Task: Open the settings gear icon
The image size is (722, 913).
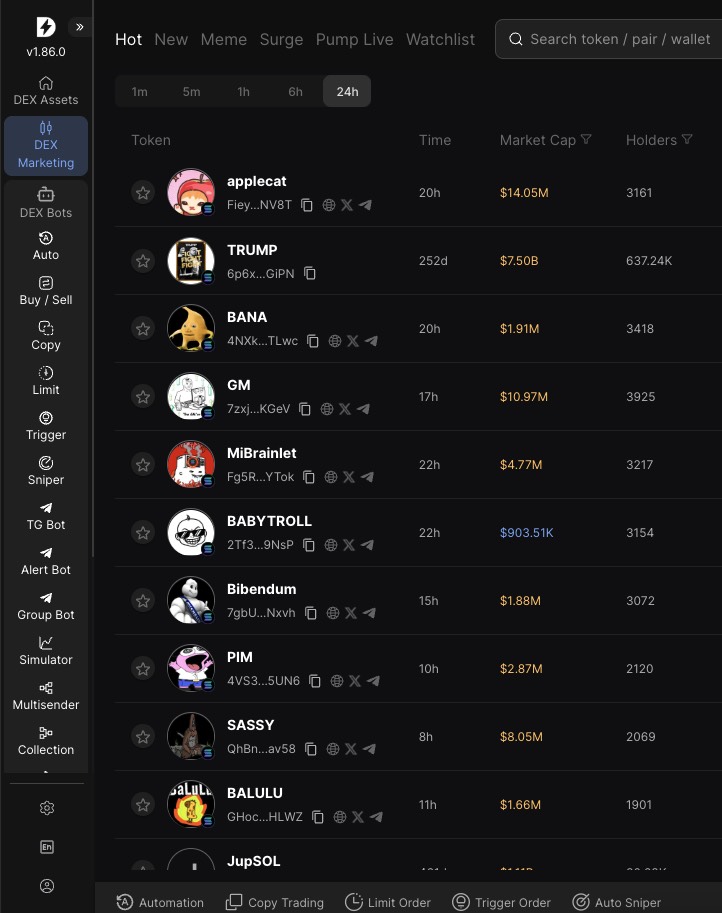Action: [46, 808]
